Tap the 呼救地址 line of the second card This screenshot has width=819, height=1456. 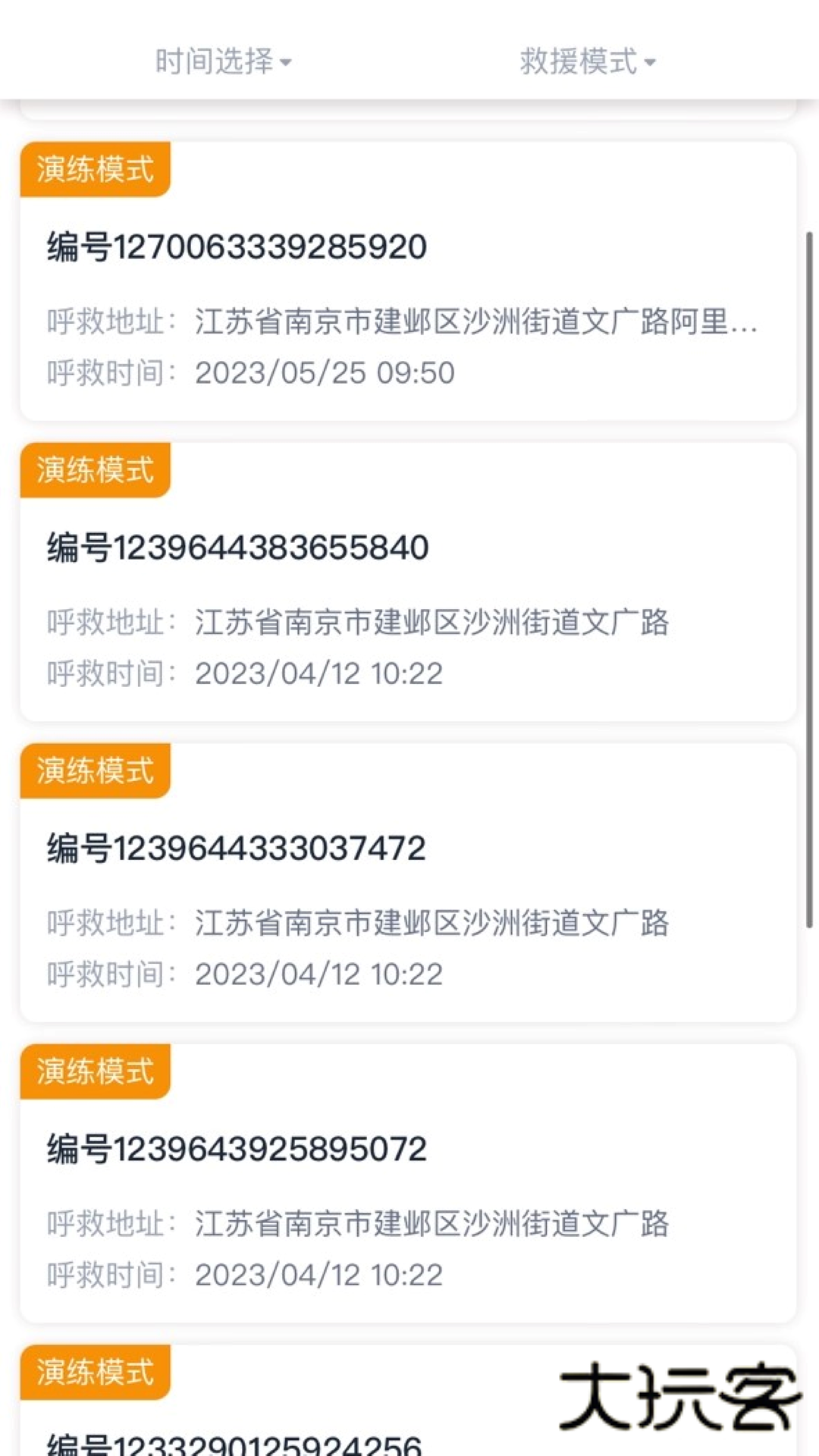pyautogui.click(x=360, y=623)
